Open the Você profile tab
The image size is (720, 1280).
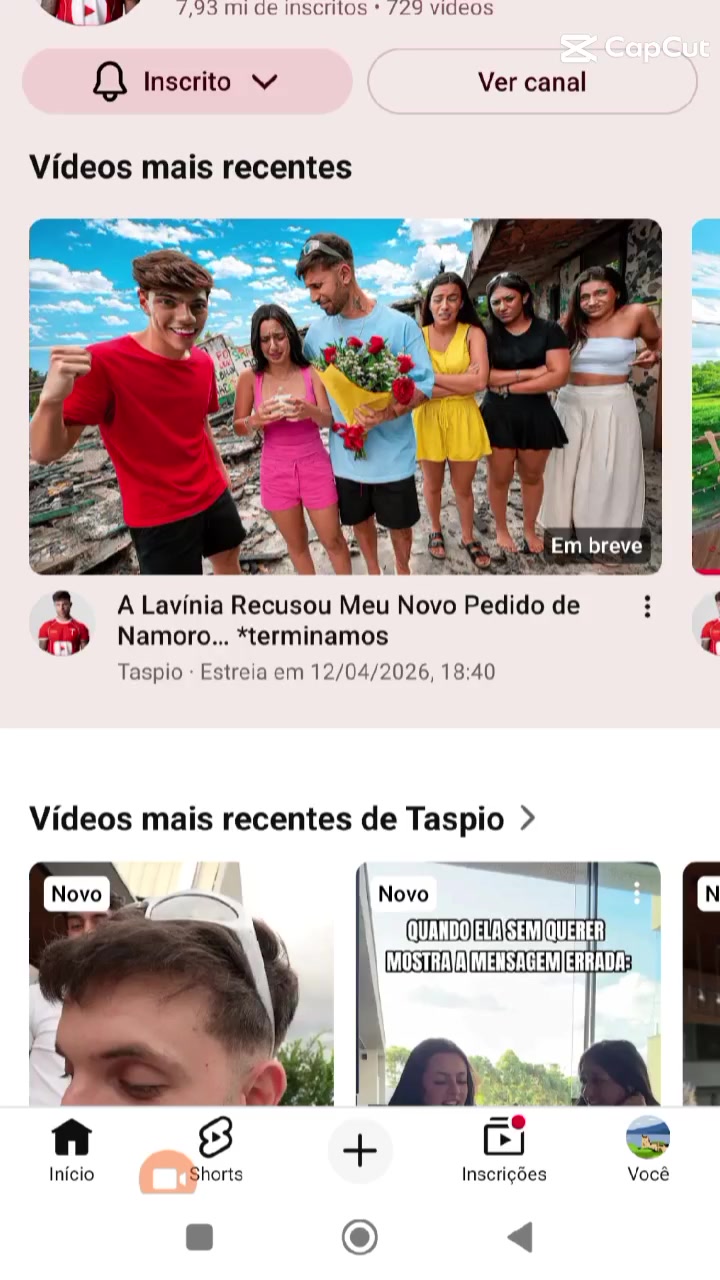[x=648, y=1151]
